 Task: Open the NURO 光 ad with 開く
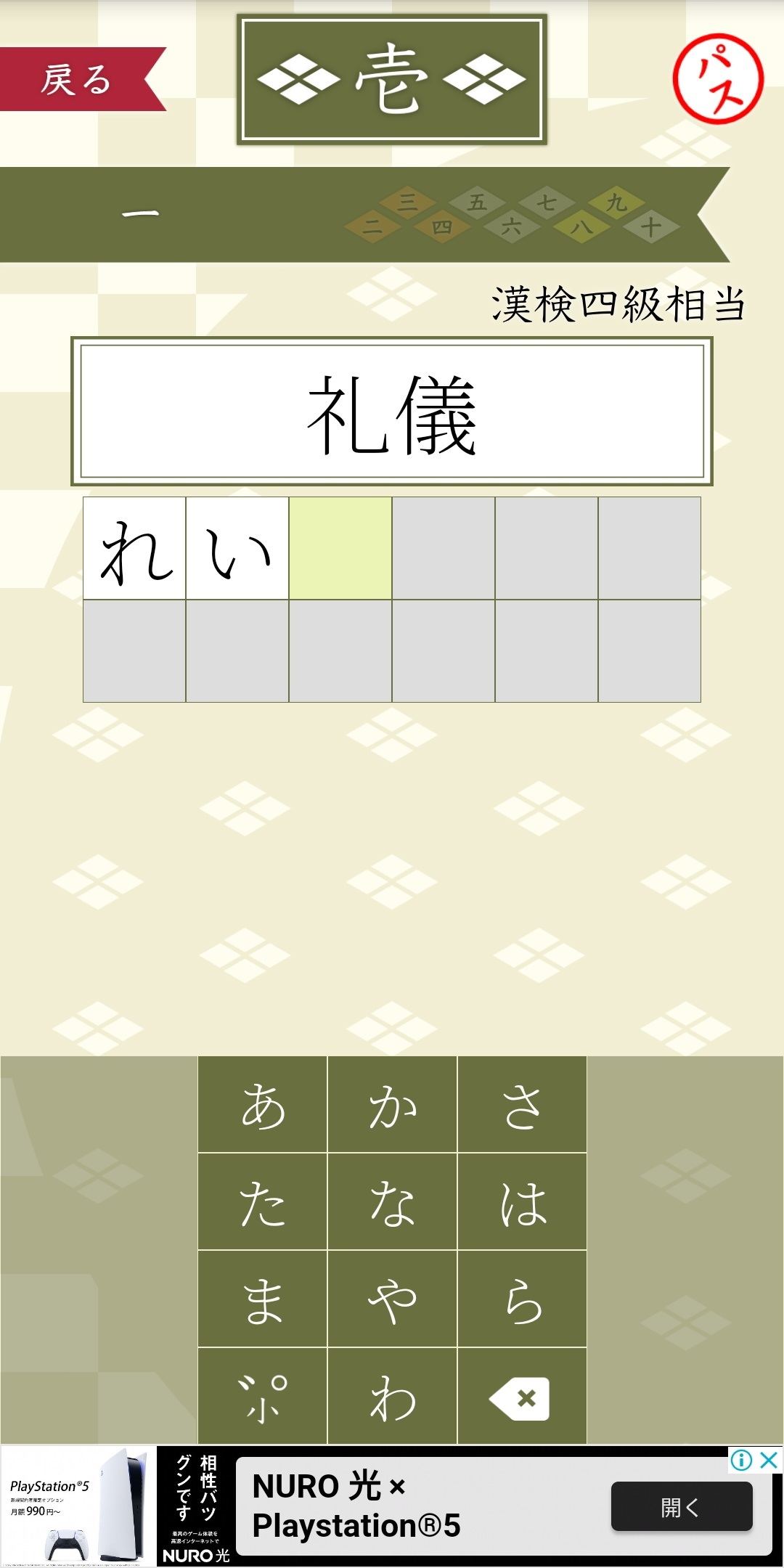pyautogui.click(x=682, y=1507)
